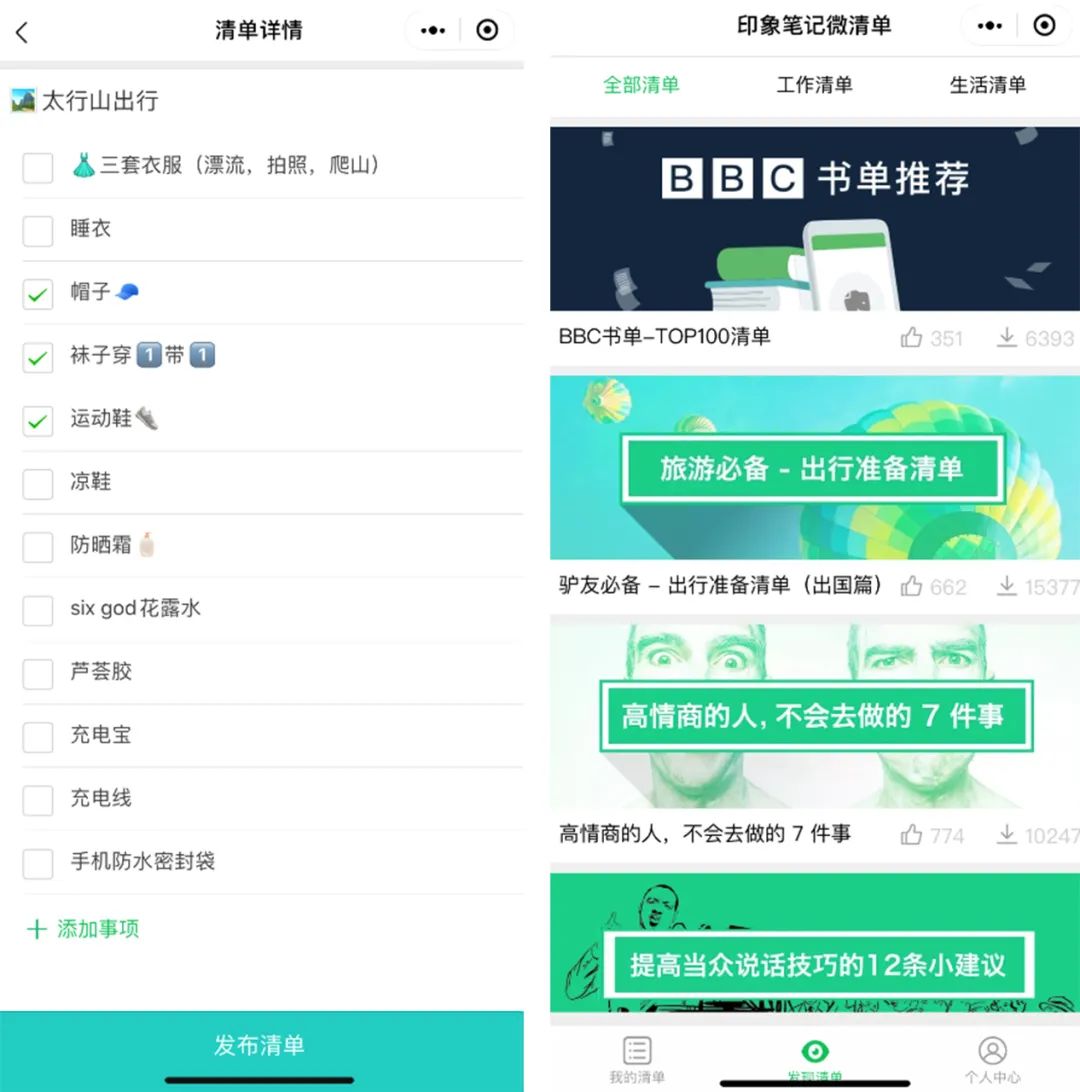Select the 充电宝 checkbox
The width and height of the screenshot is (1080, 1092).
coord(38,737)
